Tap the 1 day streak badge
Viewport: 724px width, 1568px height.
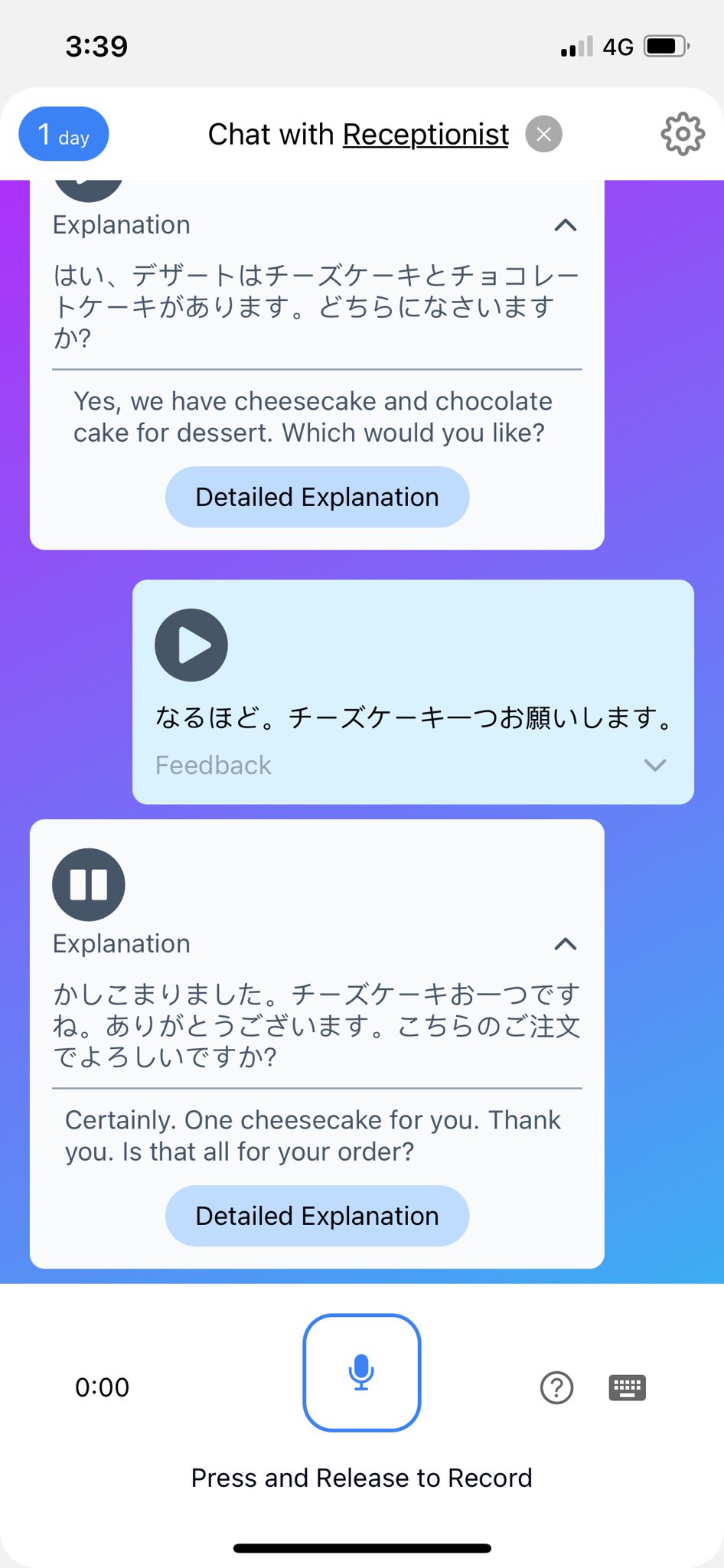(64, 133)
